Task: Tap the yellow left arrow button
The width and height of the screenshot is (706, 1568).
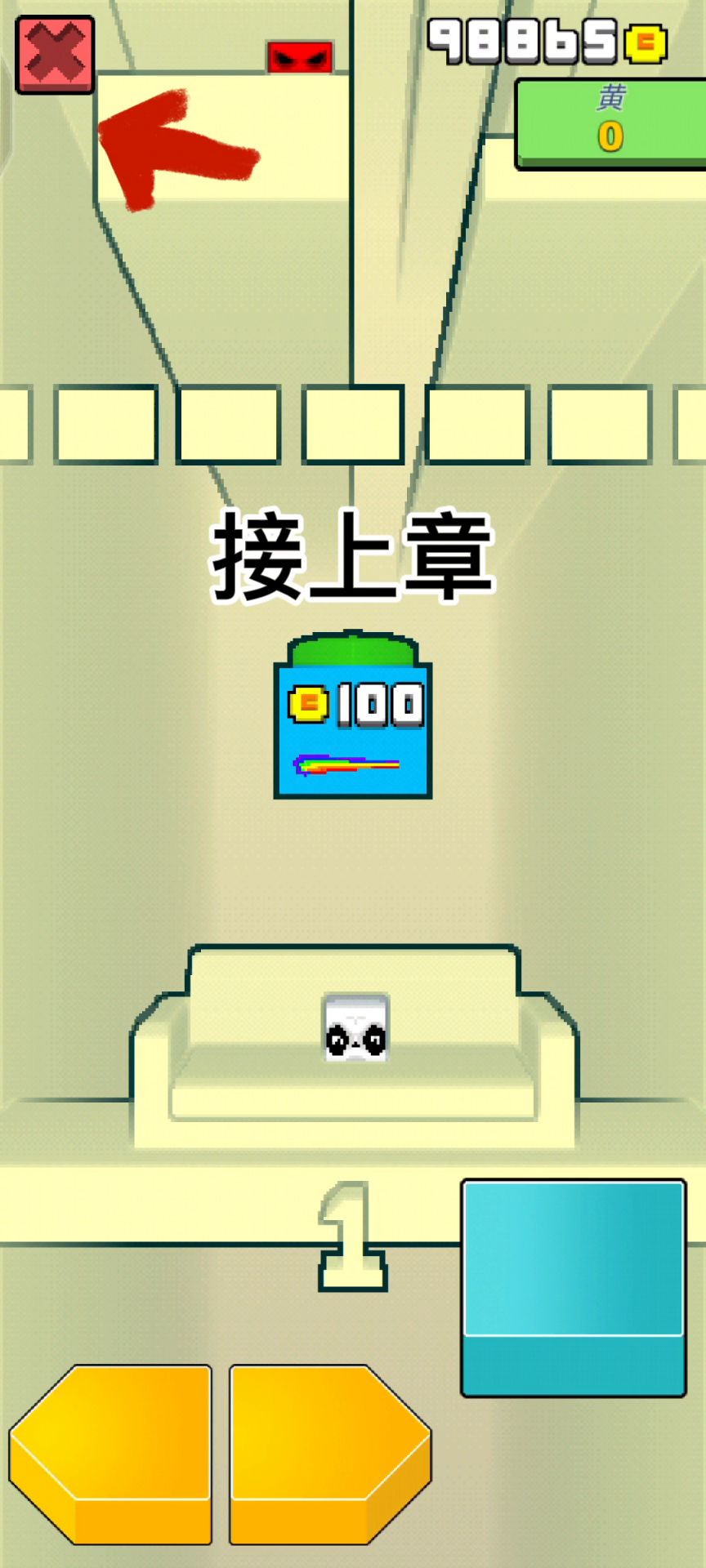Action: 110,1454
